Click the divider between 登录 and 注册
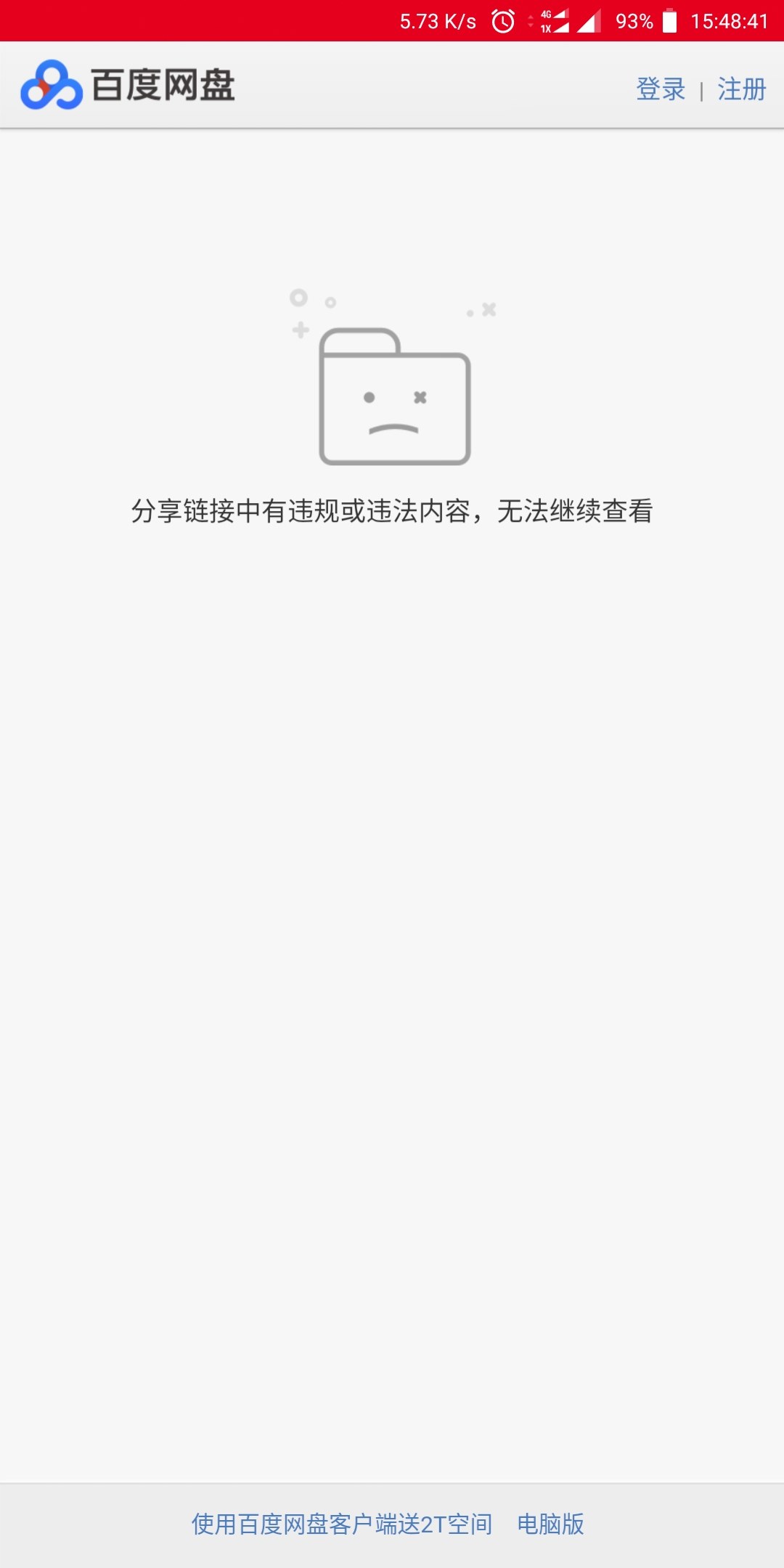784x1568 pixels. click(x=701, y=89)
